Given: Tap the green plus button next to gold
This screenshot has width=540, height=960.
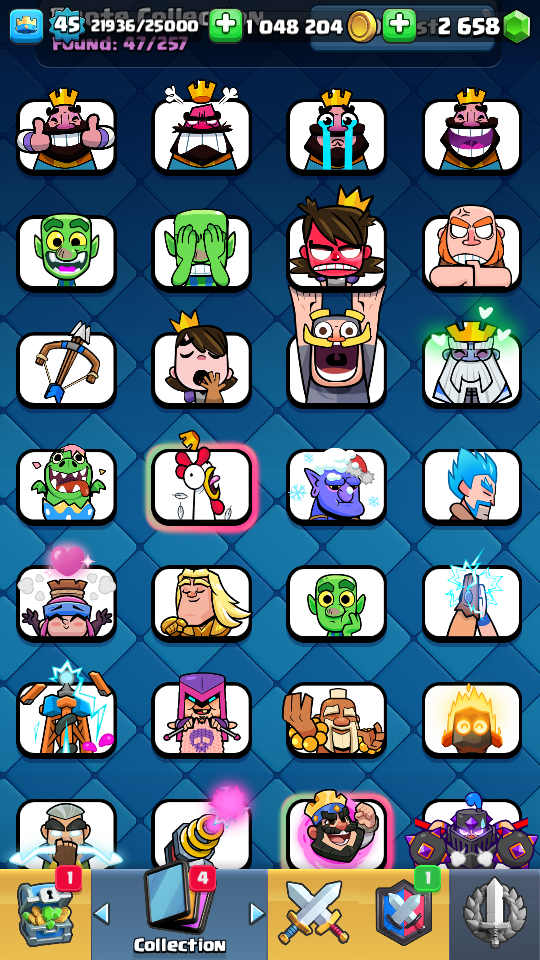Looking at the screenshot, I should click(225, 26).
